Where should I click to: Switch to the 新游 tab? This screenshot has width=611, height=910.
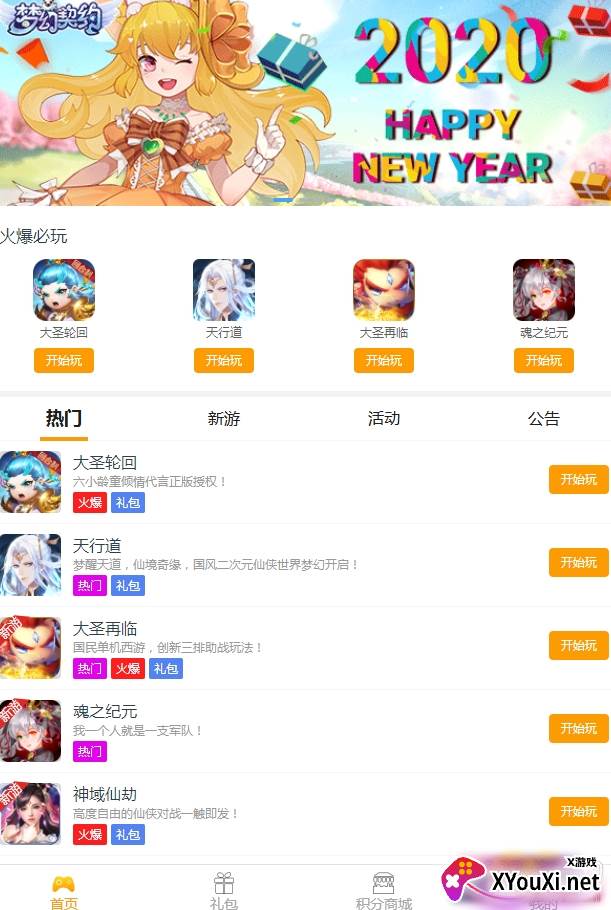click(x=224, y=419)
